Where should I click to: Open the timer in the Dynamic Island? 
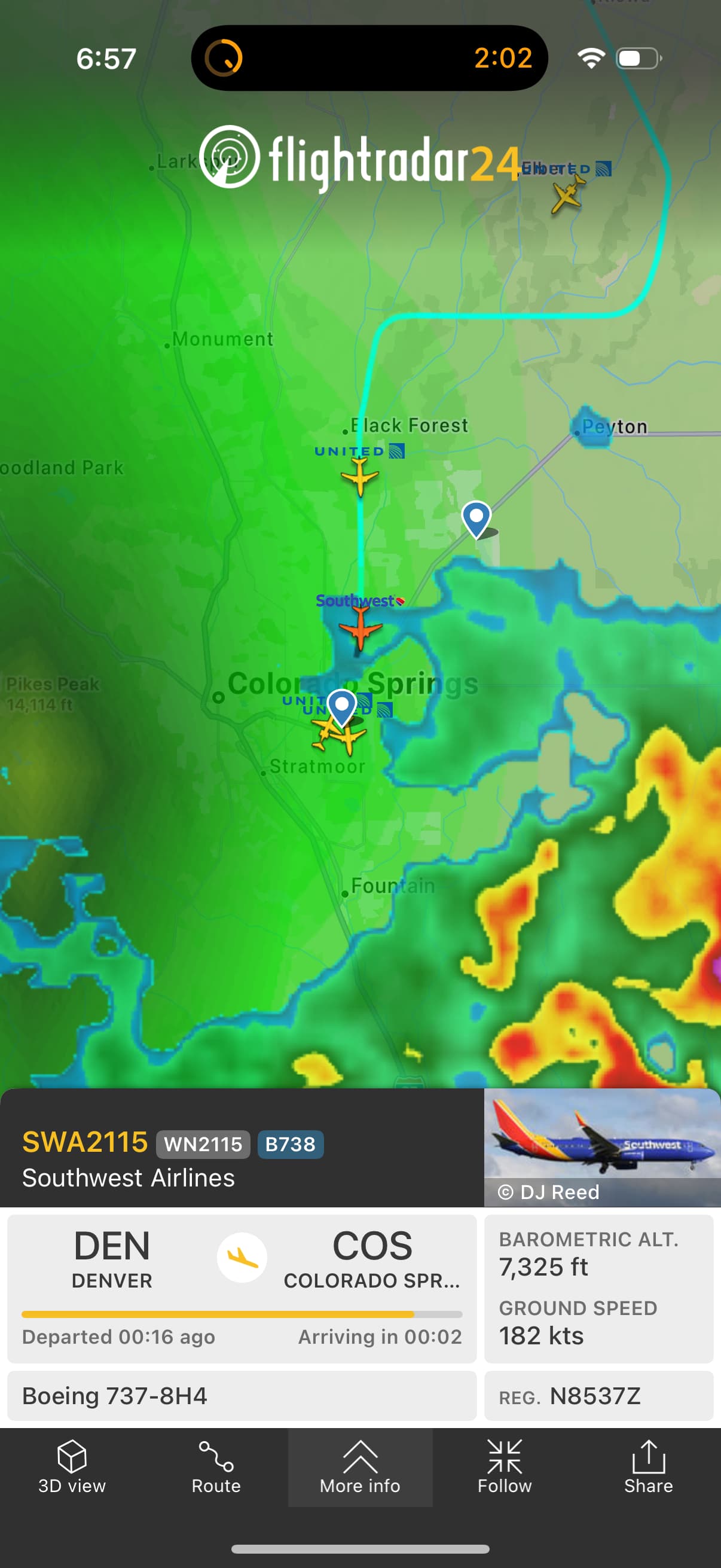tap(369, 58)
